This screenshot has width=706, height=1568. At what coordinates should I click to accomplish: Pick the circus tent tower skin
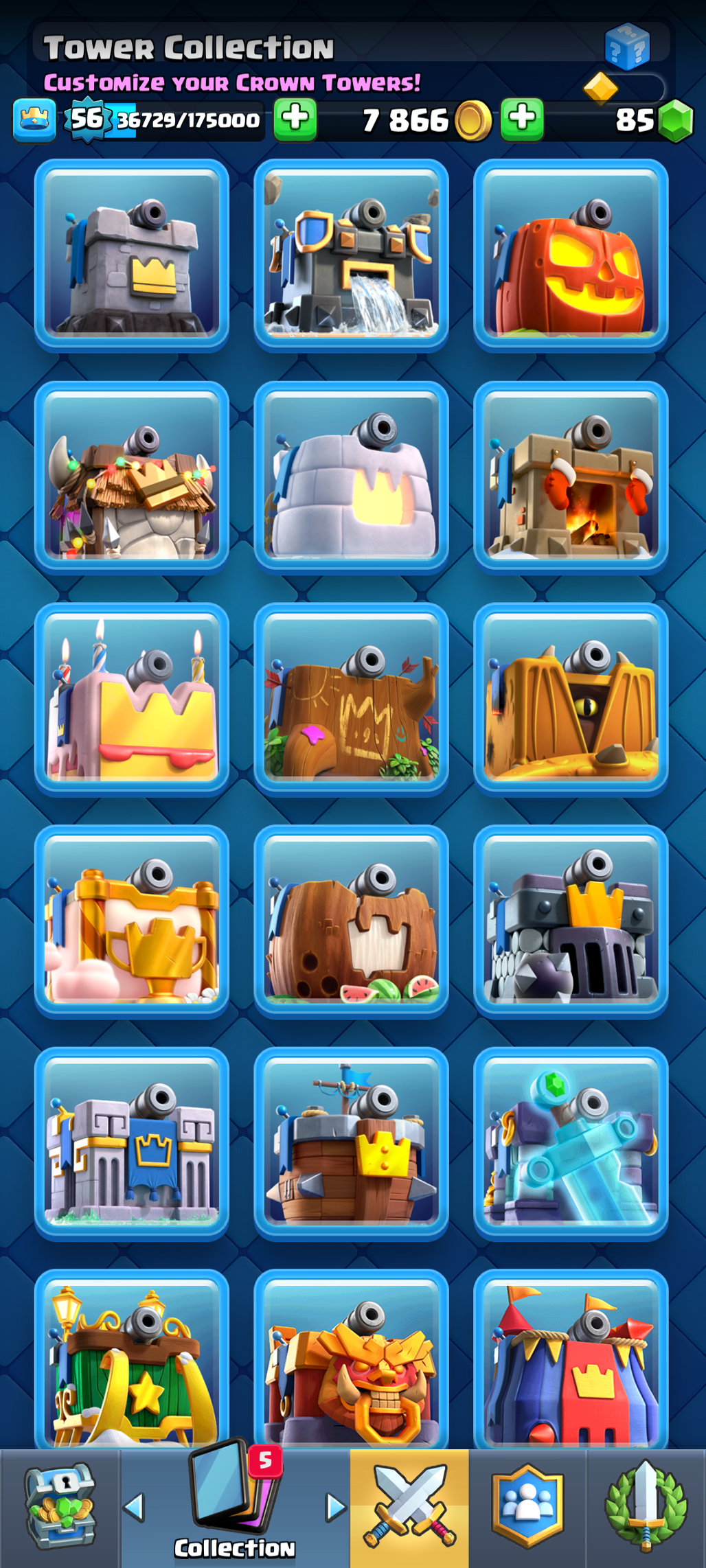point(571,1363)
